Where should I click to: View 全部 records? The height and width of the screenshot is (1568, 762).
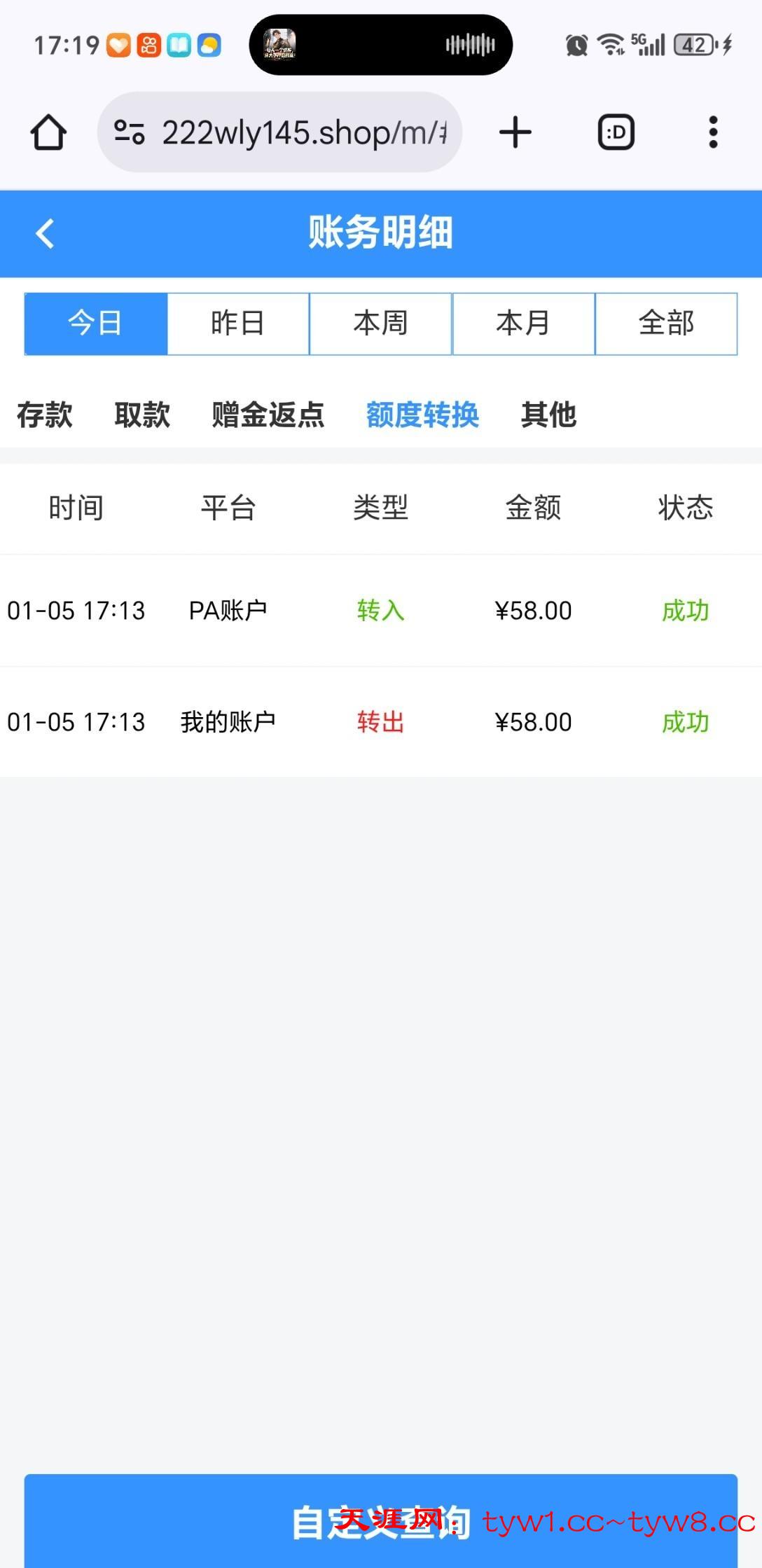(666, 324)
